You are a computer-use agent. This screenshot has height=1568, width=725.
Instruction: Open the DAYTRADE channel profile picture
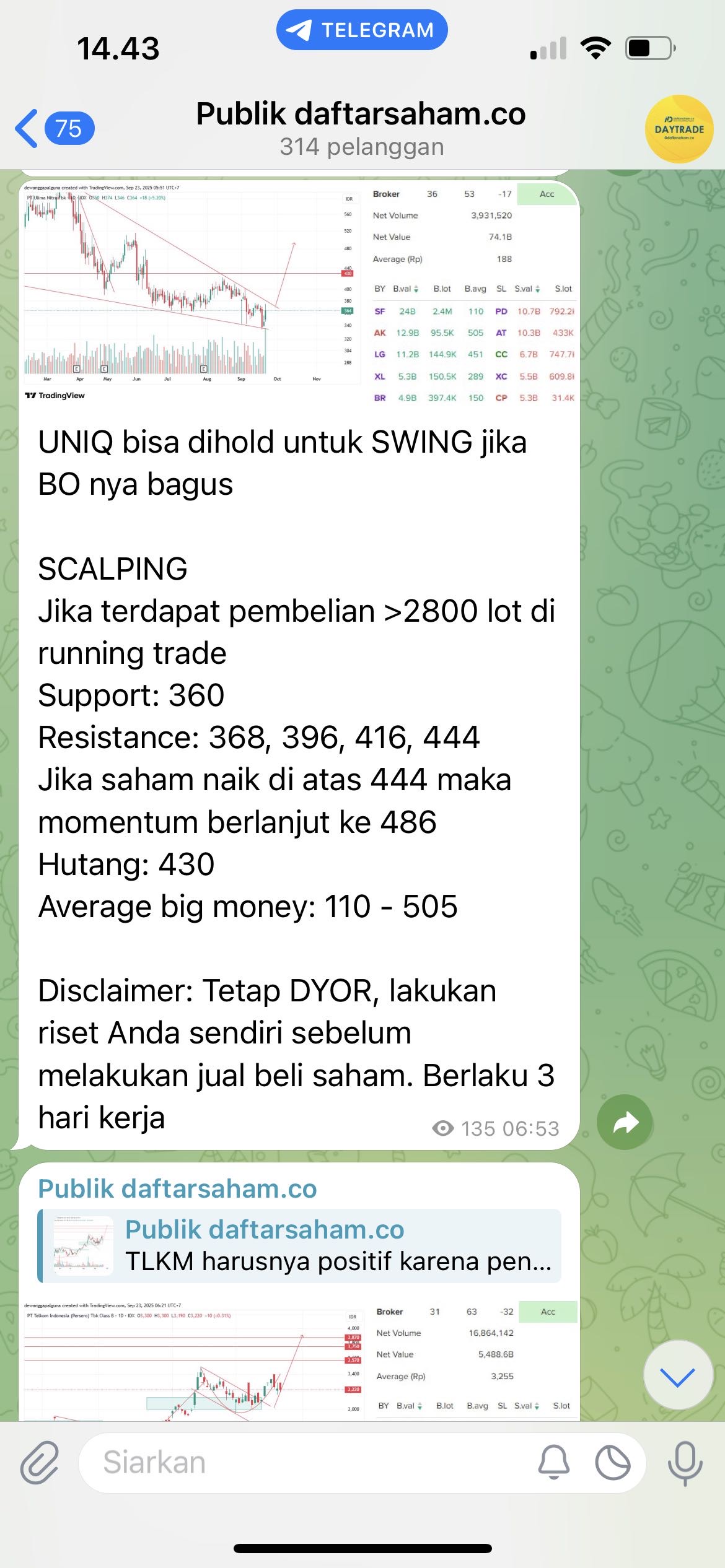679,129
